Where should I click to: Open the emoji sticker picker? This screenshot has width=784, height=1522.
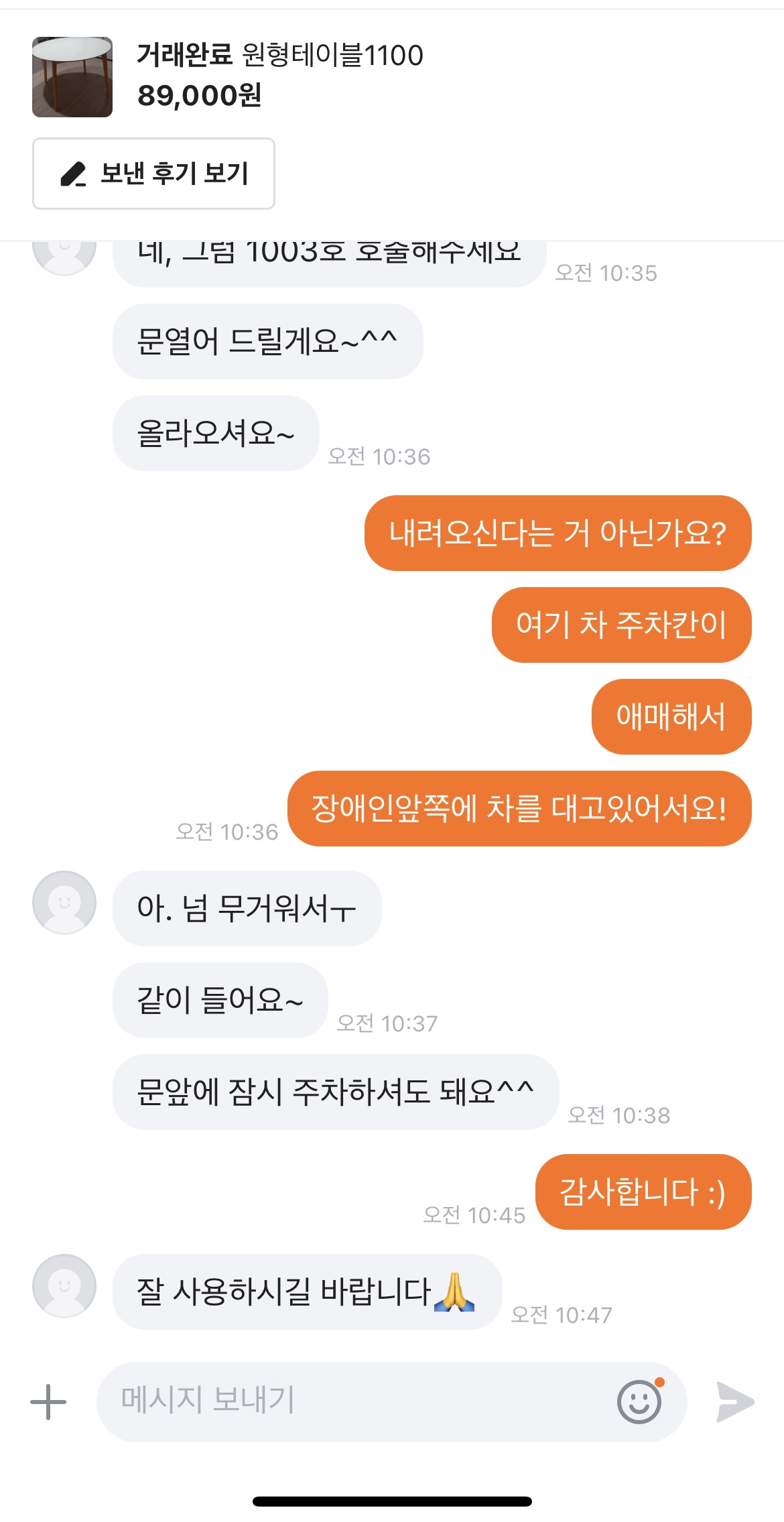639,1401
